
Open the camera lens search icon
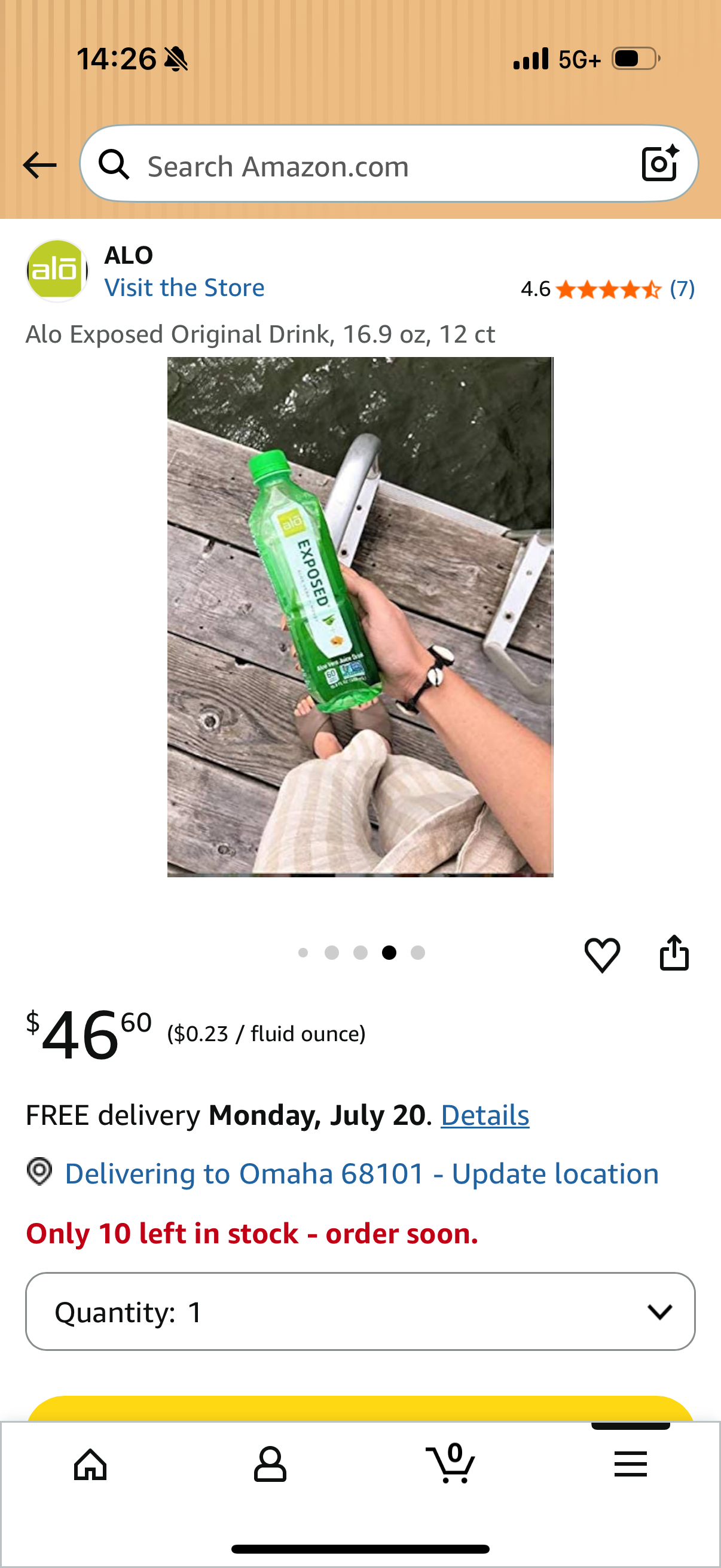click(660, 163)
